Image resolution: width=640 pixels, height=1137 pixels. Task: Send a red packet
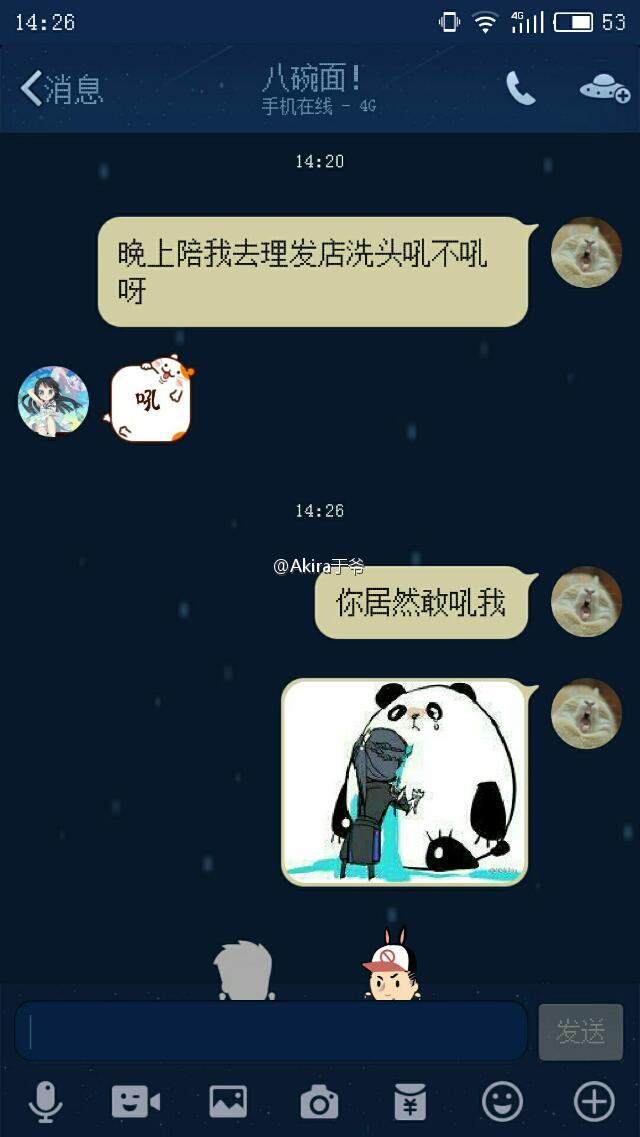point(410,1101)
